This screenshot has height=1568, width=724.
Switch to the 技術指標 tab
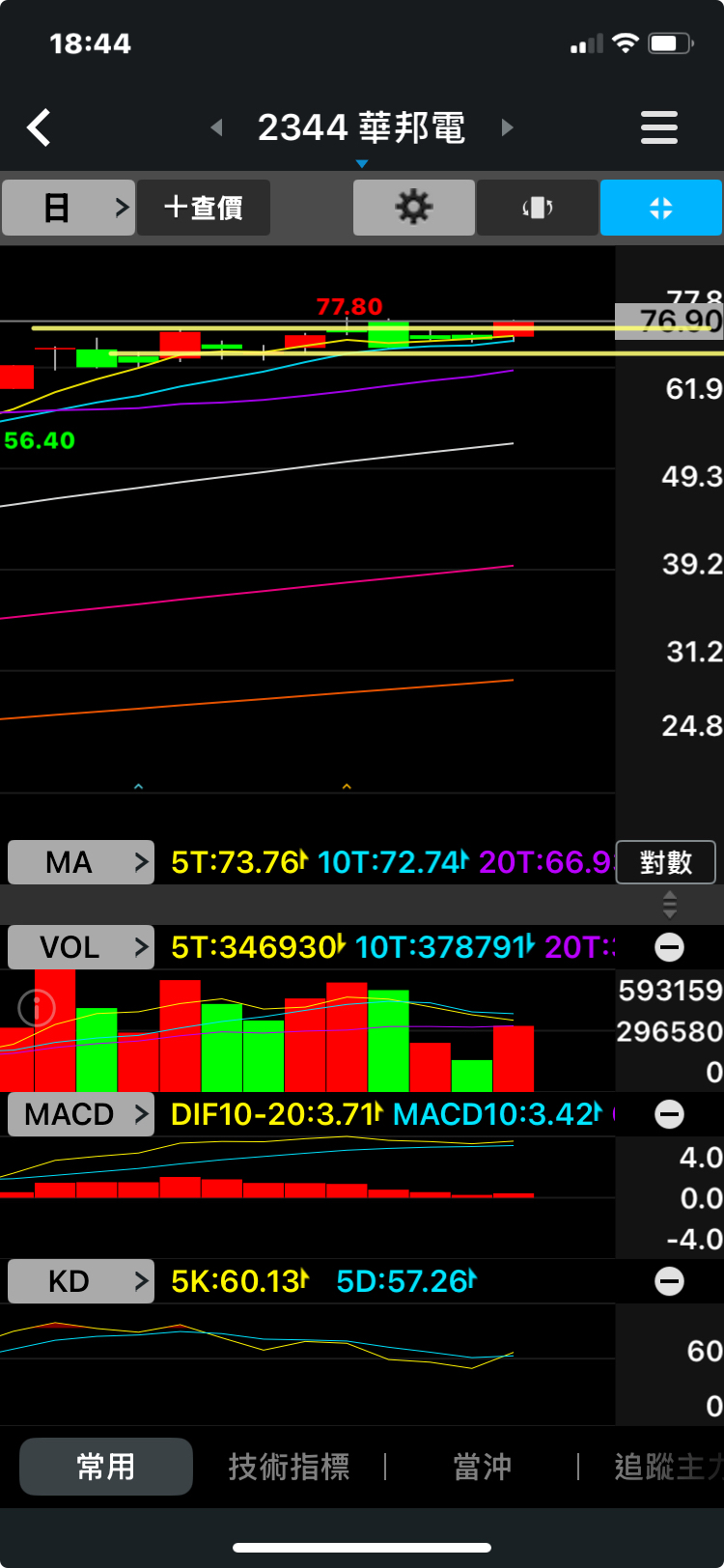point(289,1467)
